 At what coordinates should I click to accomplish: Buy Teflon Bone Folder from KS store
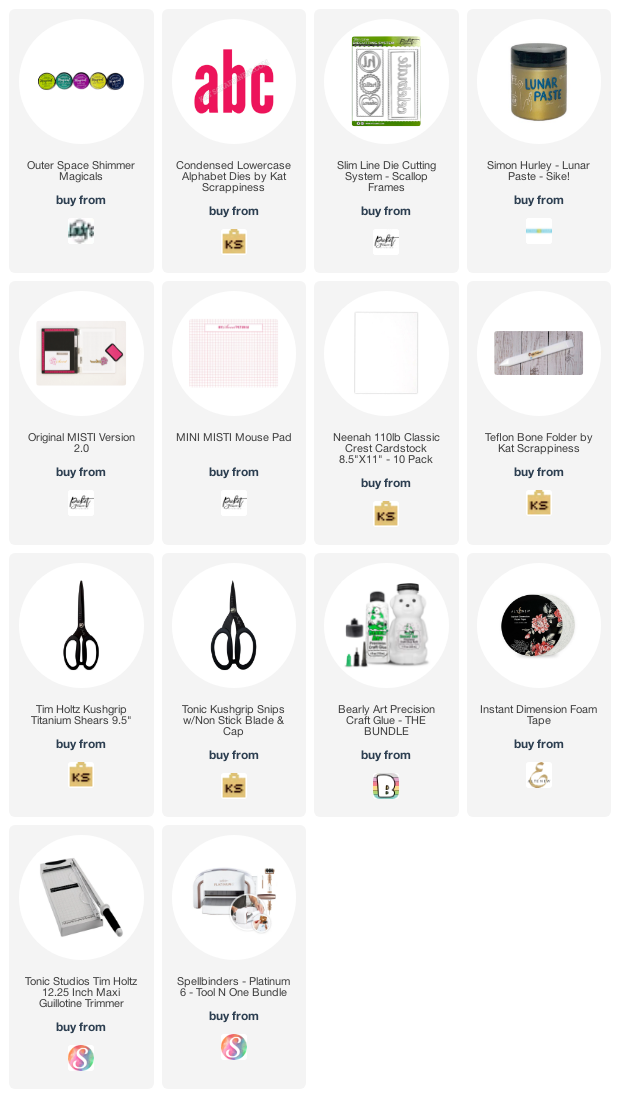coord(539,503)
